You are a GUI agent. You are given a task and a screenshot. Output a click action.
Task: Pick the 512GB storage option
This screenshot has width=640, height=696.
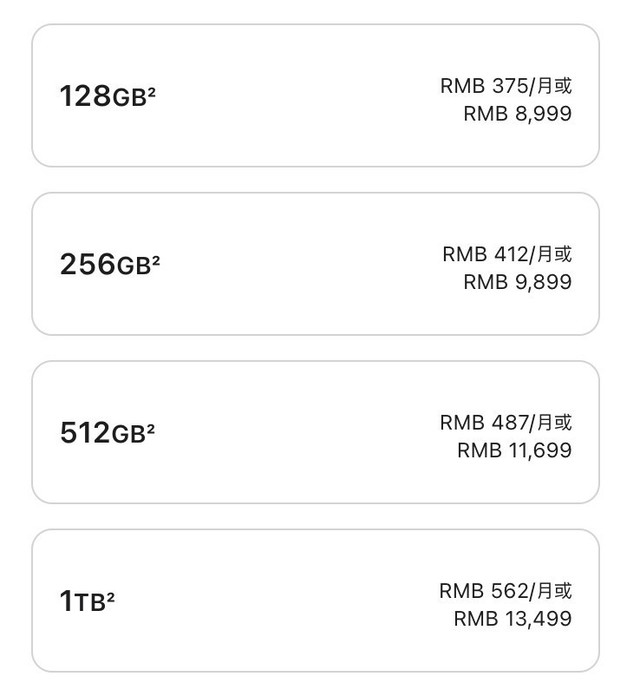coord(315,432)
